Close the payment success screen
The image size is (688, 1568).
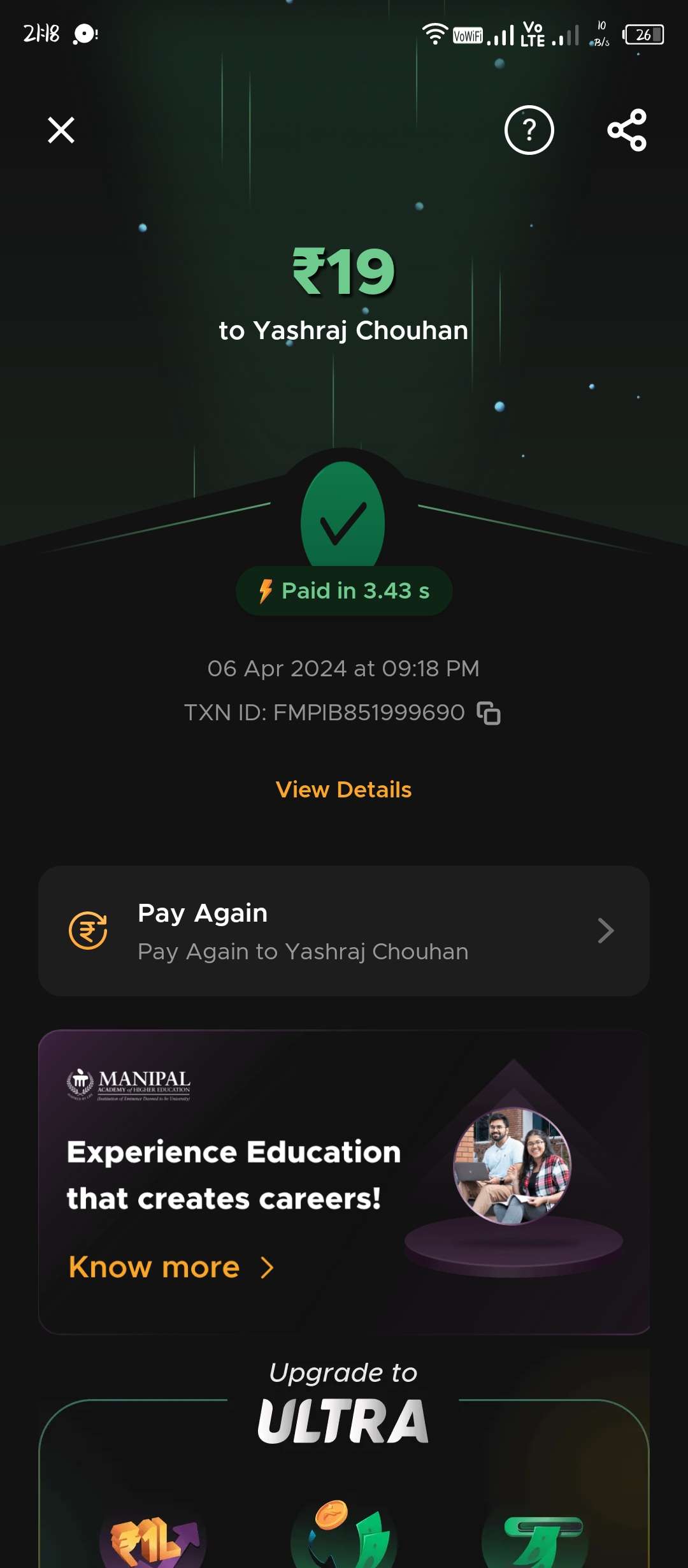tap(61, 130)
